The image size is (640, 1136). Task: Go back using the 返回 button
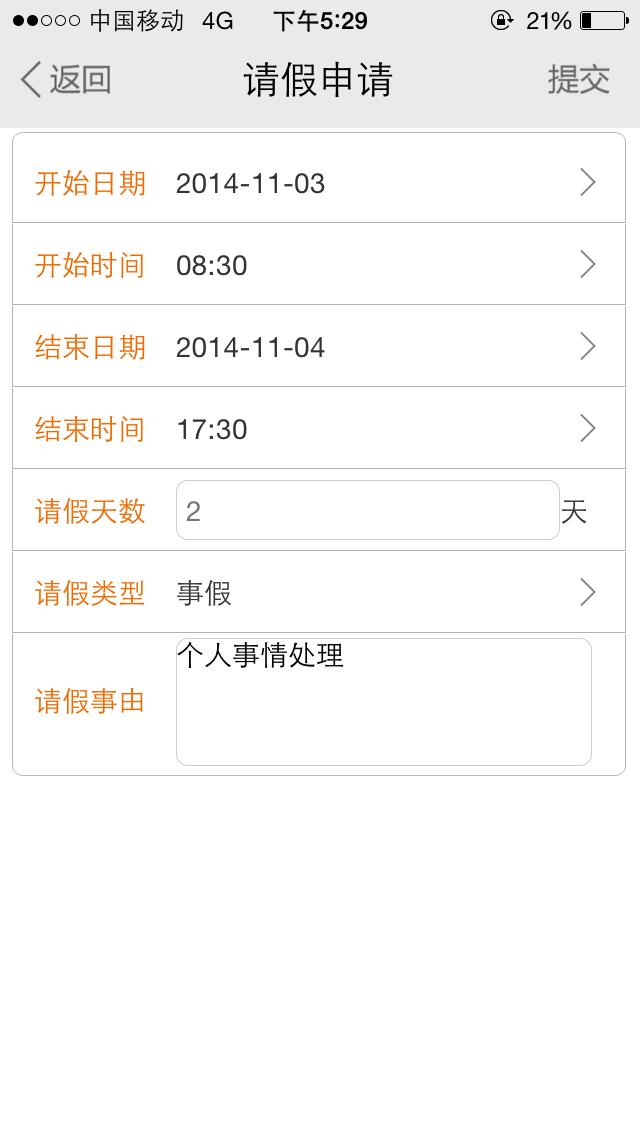pyautogui.click(x=66, y=80)
